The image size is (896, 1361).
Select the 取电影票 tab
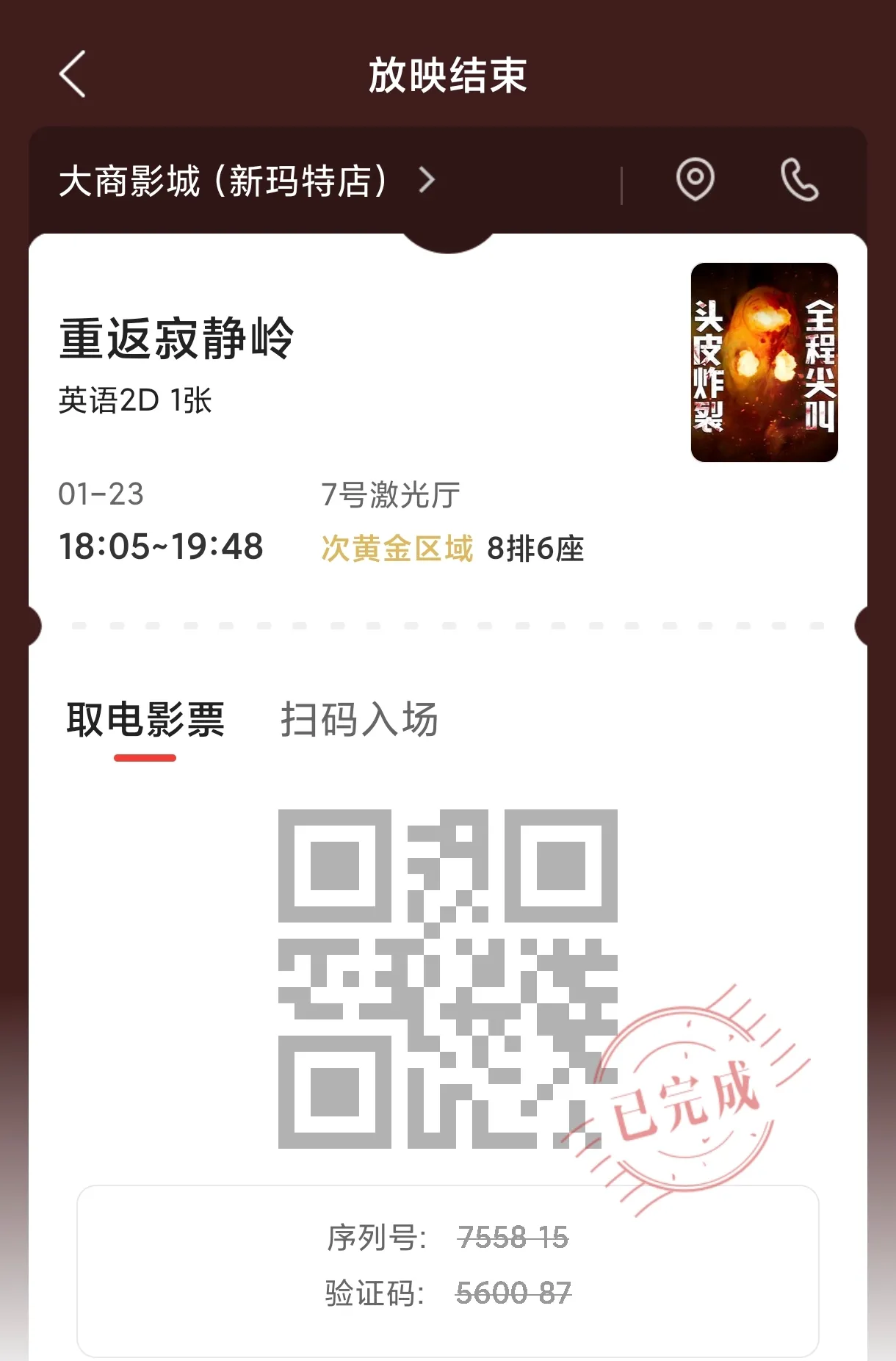[x=145, y=719]
